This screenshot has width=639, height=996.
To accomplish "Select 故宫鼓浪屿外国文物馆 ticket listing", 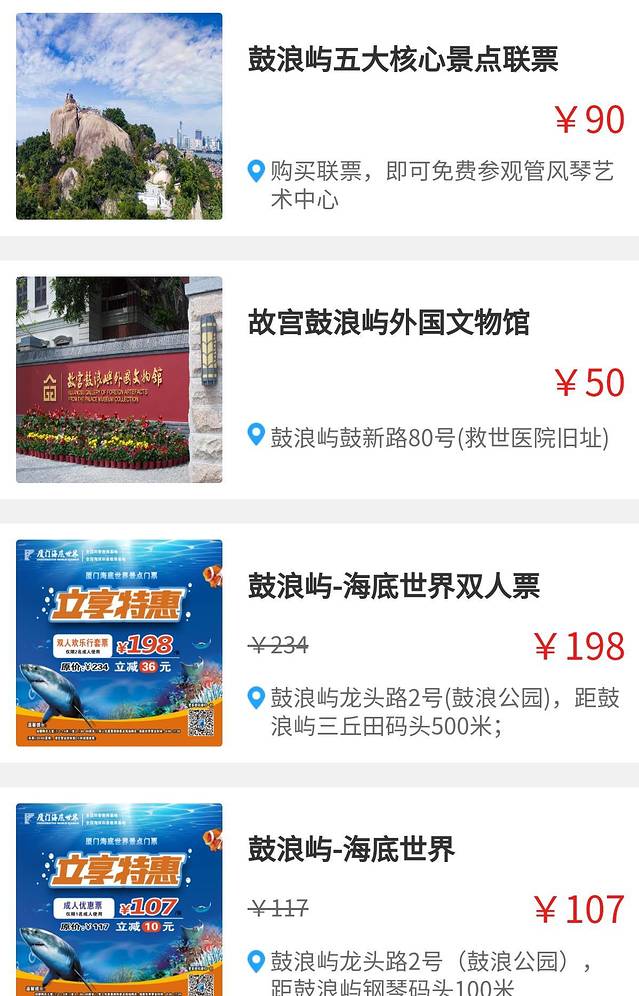I will (388, 323).
